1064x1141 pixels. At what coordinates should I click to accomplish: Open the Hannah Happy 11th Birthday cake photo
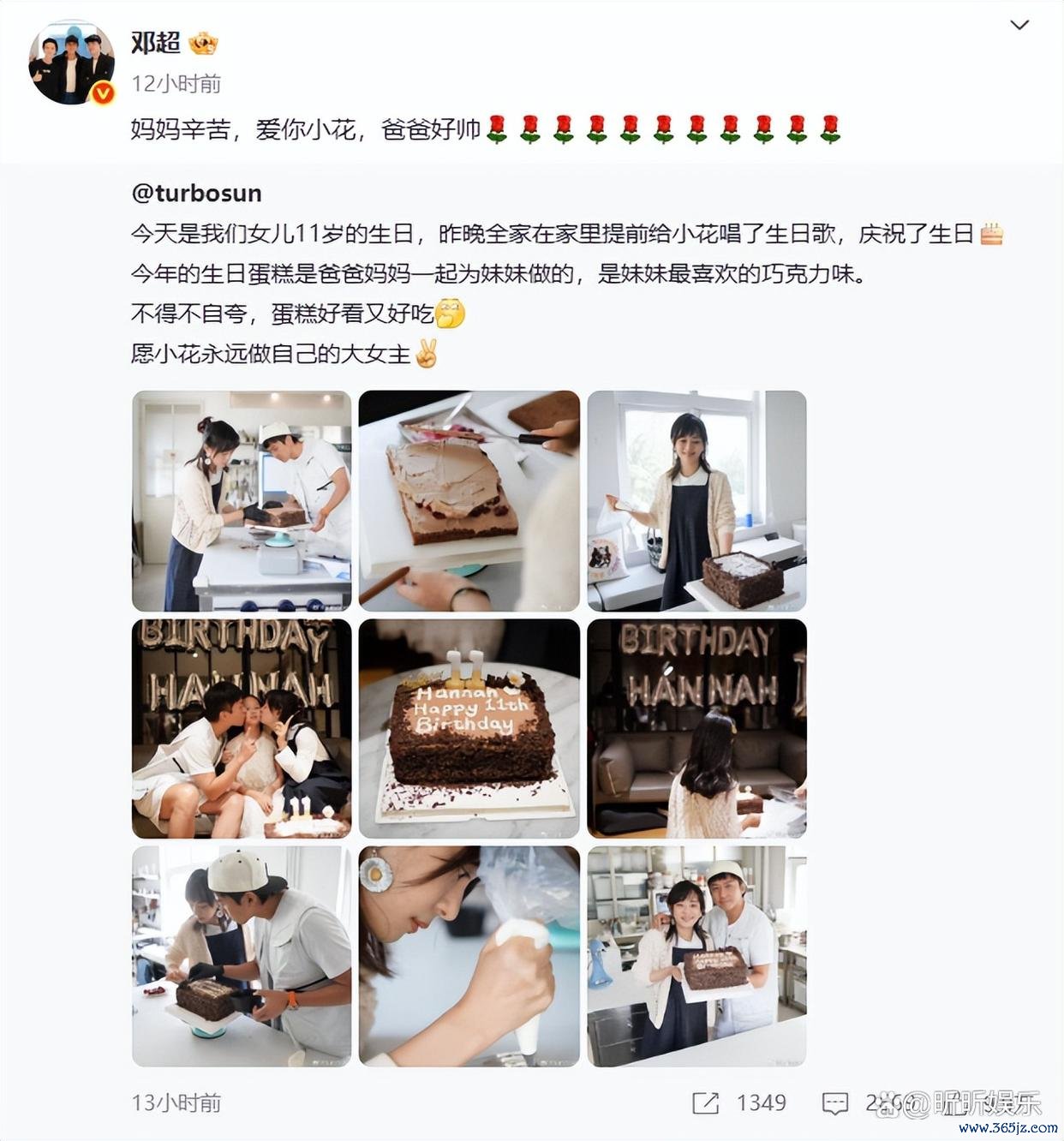click(469, 729)
